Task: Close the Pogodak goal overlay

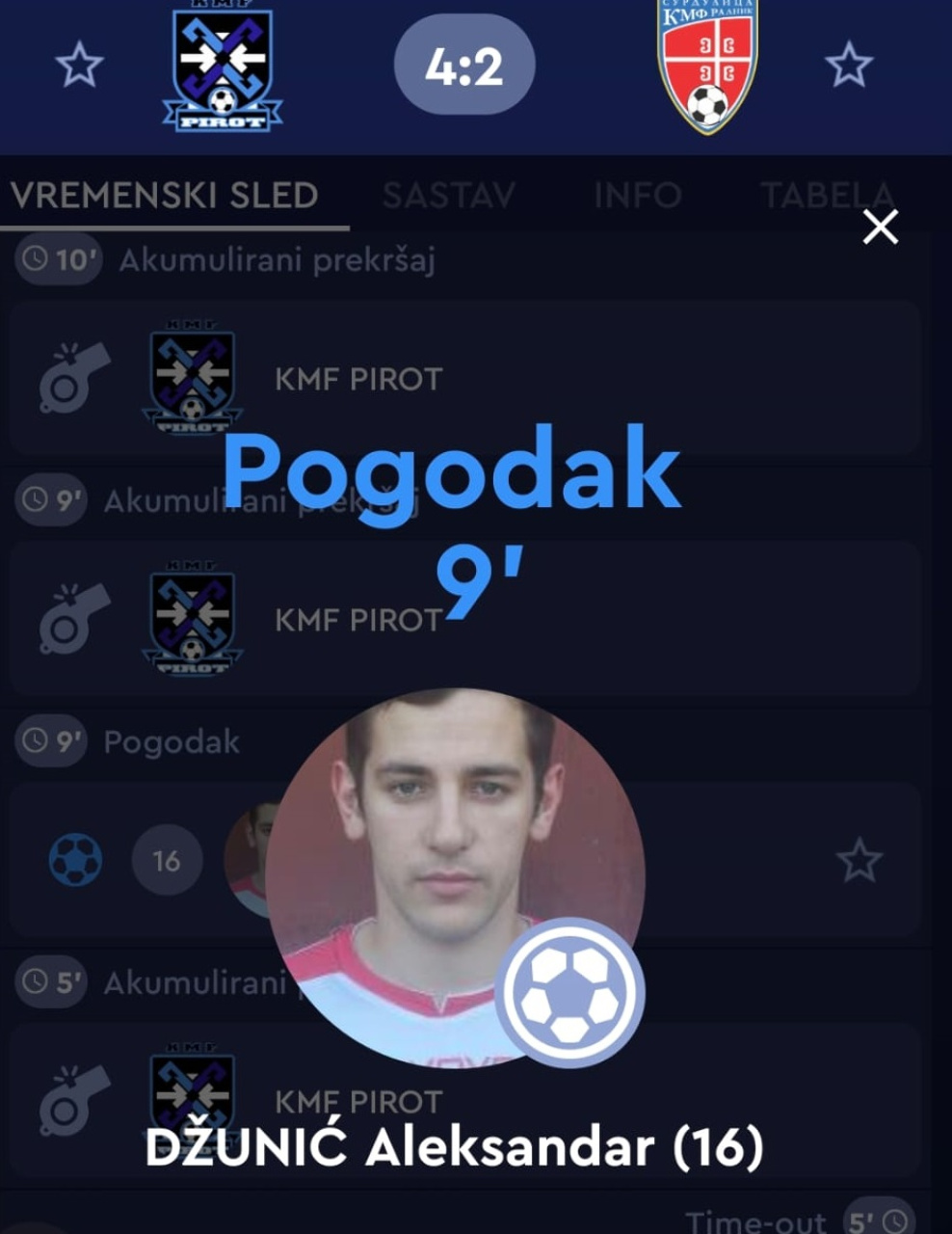Action: click(x=880, y=228)
